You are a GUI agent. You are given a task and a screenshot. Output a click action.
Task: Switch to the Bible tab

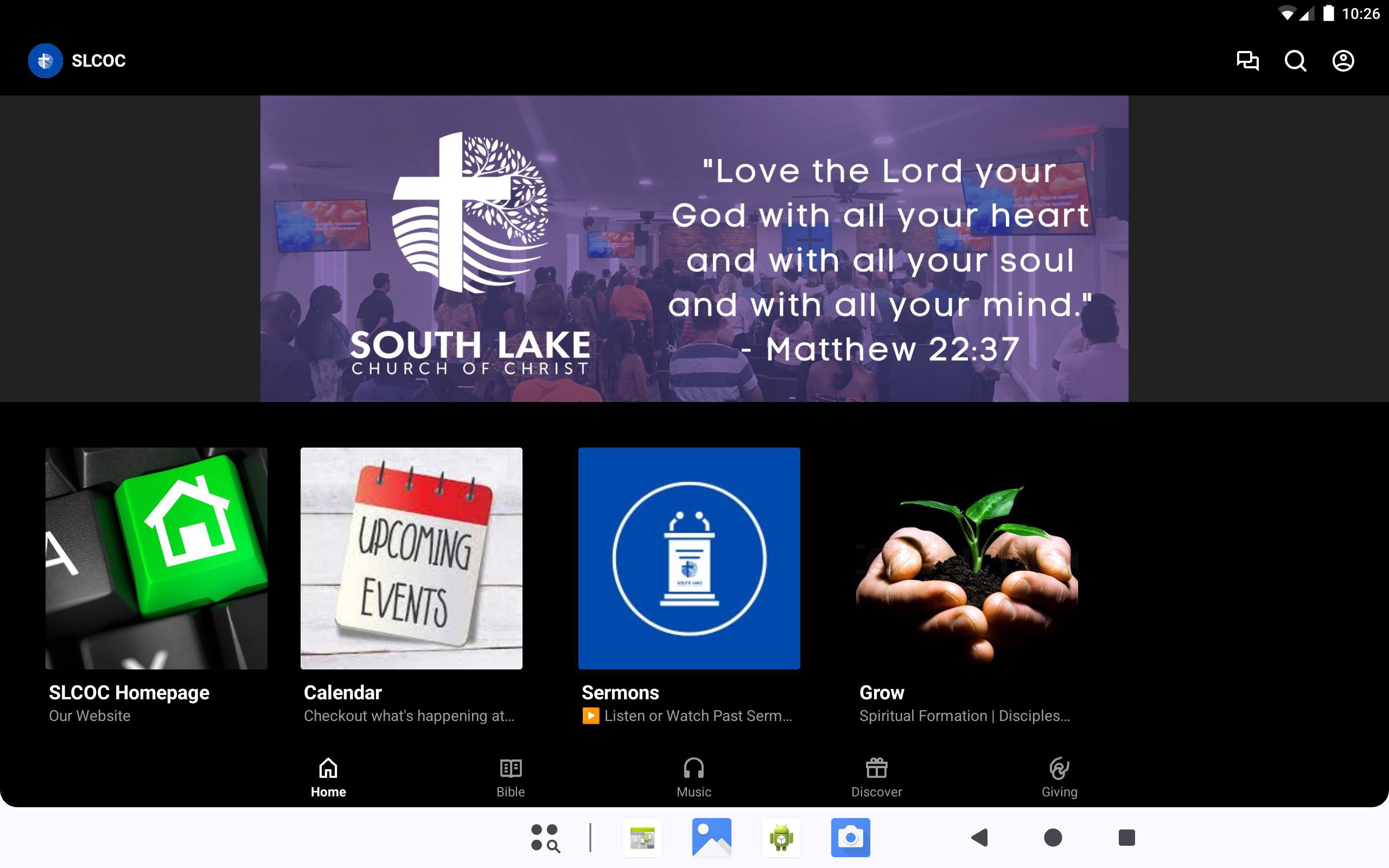510,777
